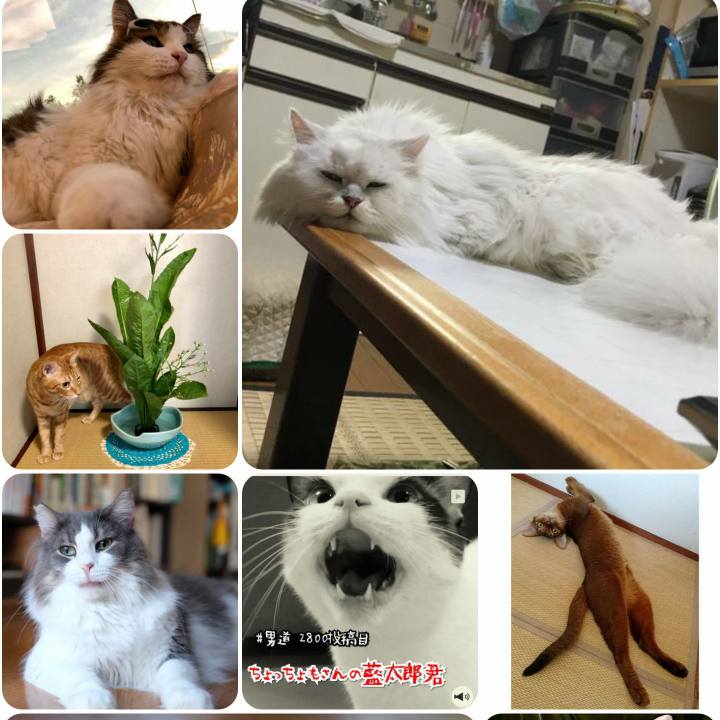Open the white cat resting on table photo
Viewport: 720px width, 720px height.
tap(480, 234)
